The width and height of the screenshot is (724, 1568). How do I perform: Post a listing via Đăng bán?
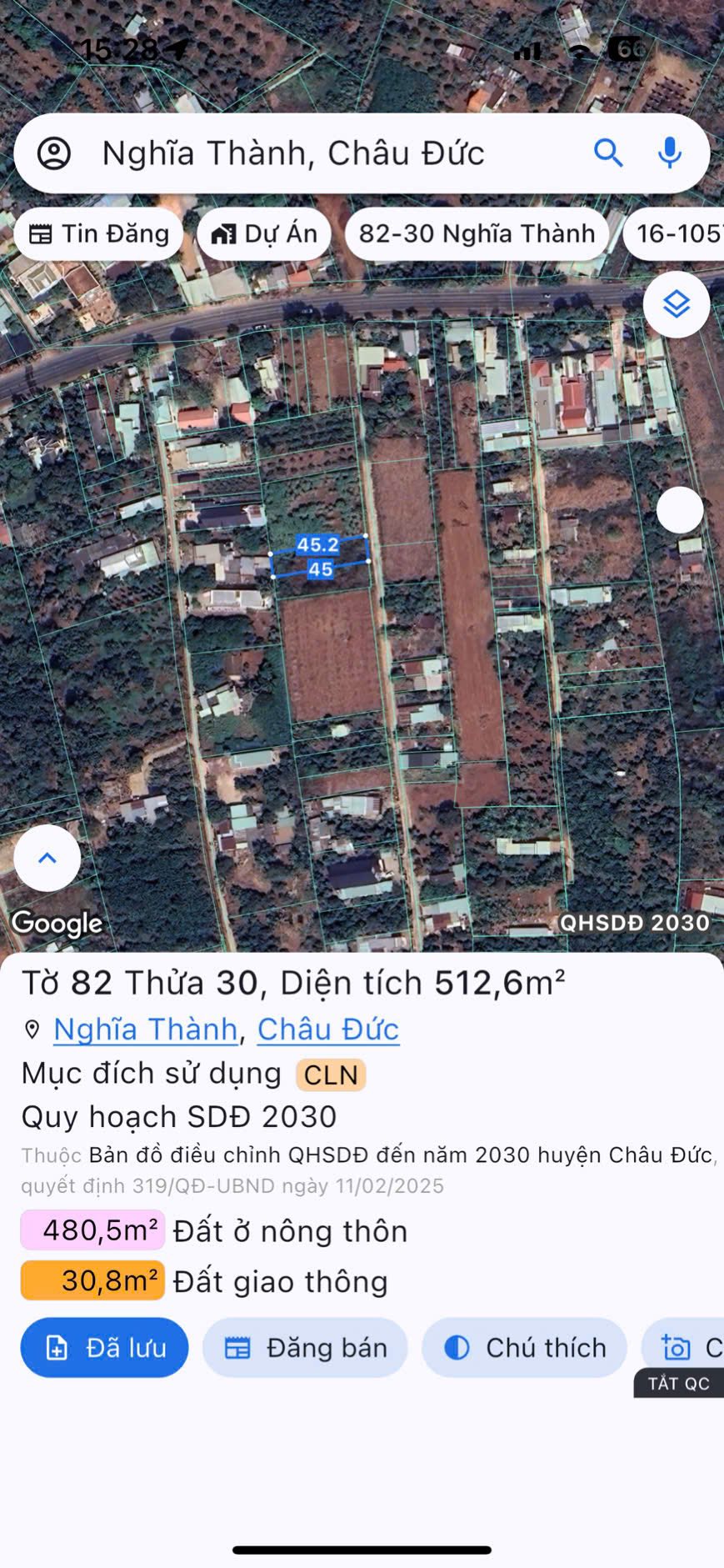(305, 1347)
